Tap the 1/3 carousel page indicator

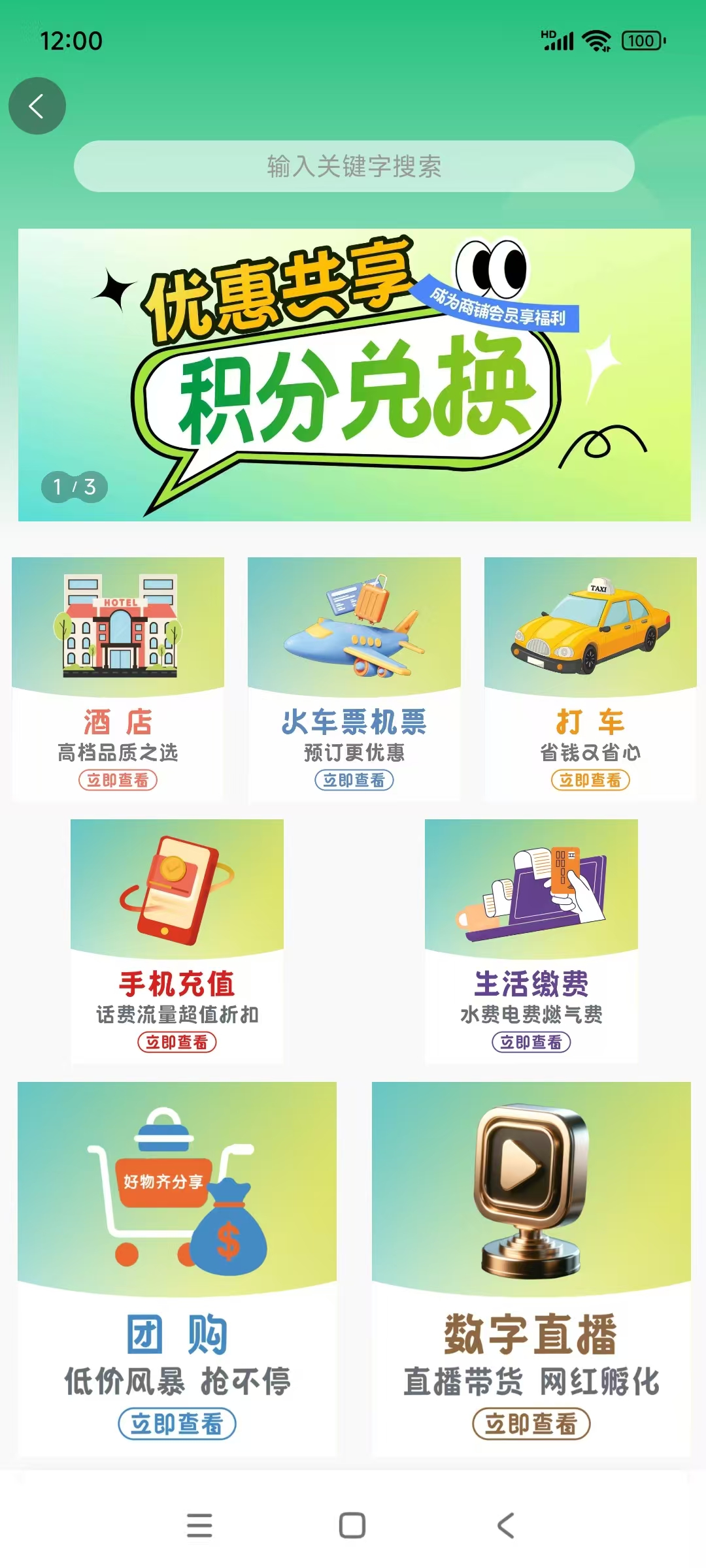click(x=73, y=486)
